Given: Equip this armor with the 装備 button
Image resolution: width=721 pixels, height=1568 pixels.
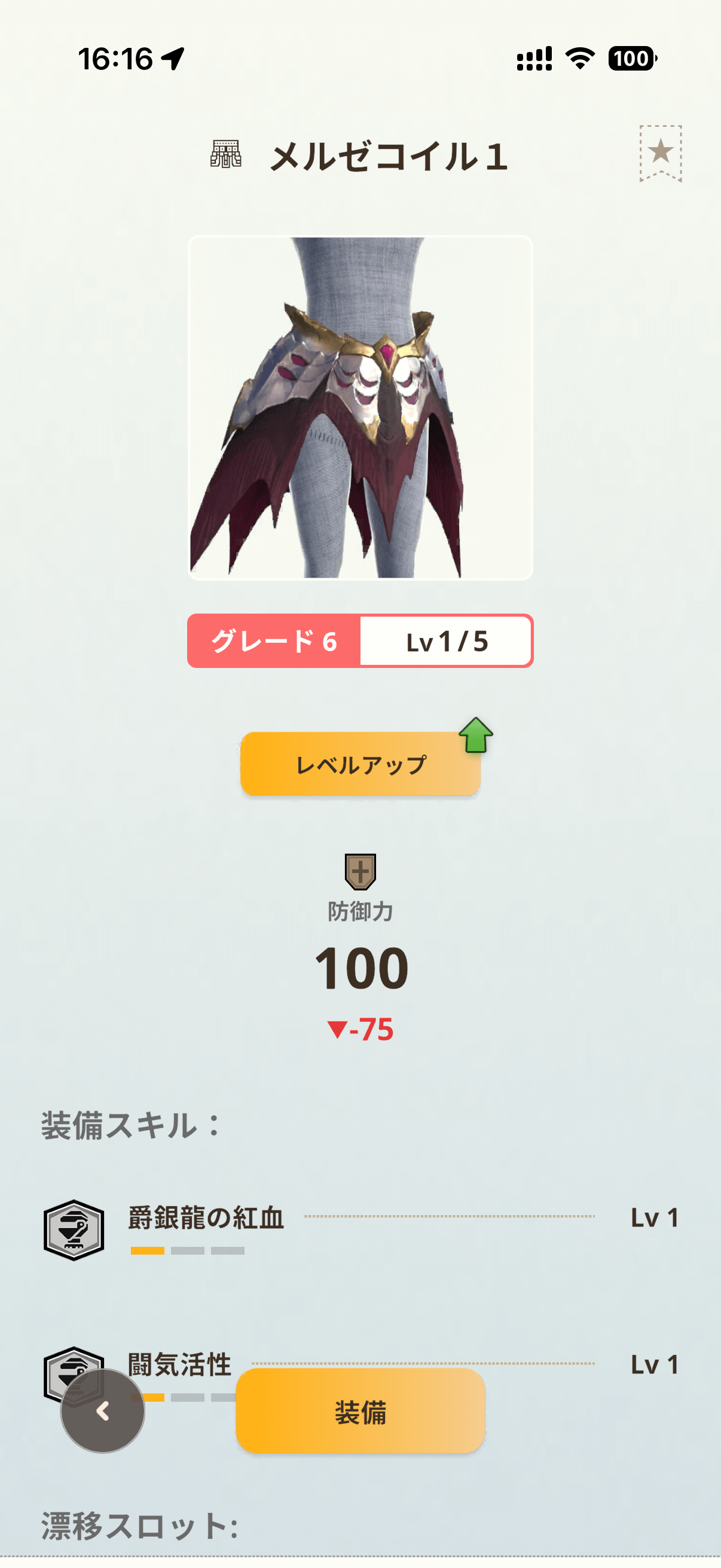Looking at the screenshot, I should click(x=360, y=1411).
